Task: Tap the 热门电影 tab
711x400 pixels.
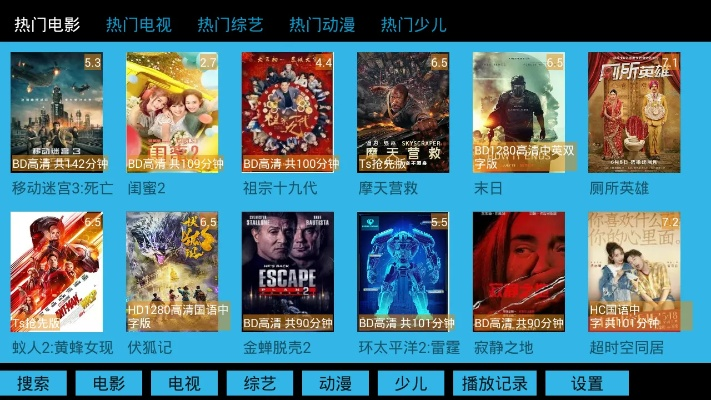Action: coord(47,25)
